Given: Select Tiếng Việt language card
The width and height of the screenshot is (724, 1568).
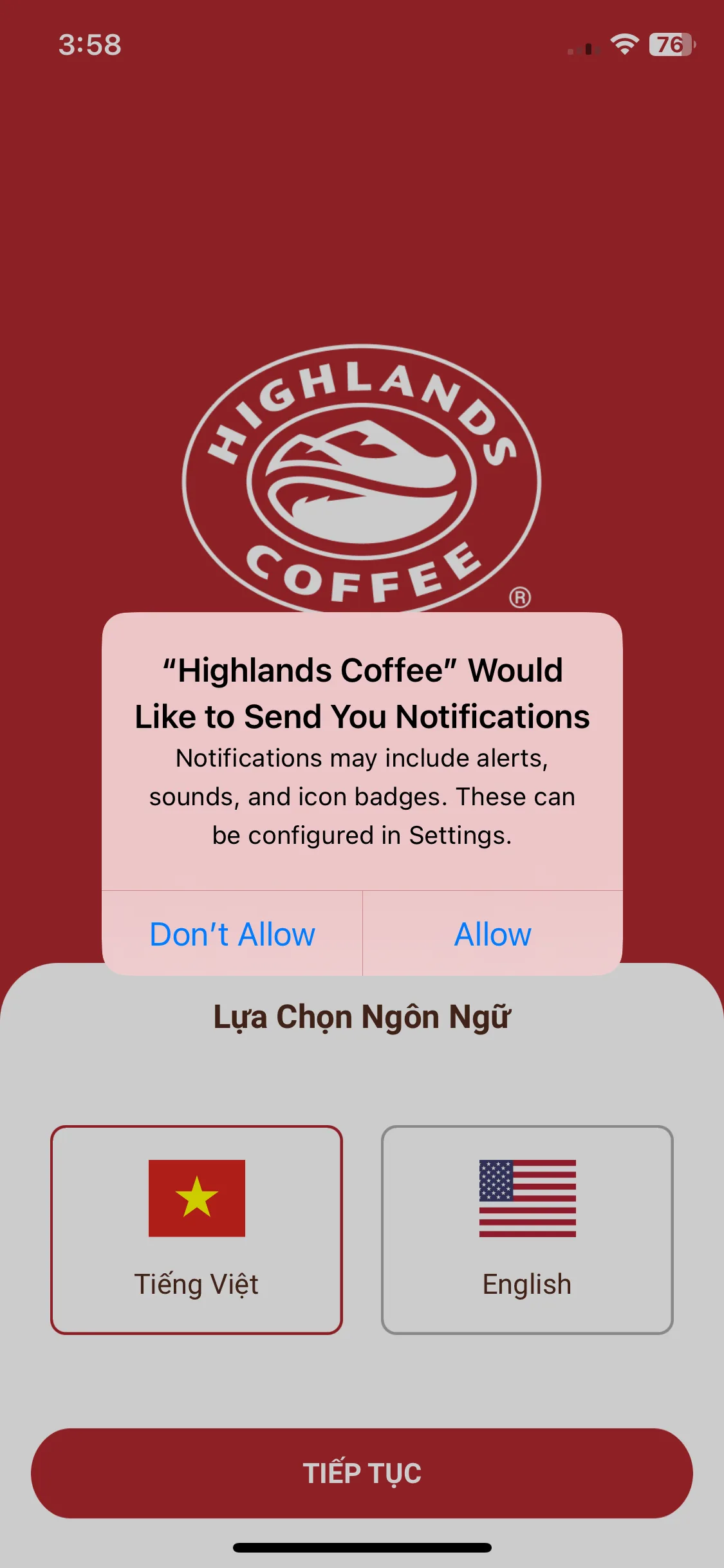Looking at the screenshot, I should (x=196, y=1229).
